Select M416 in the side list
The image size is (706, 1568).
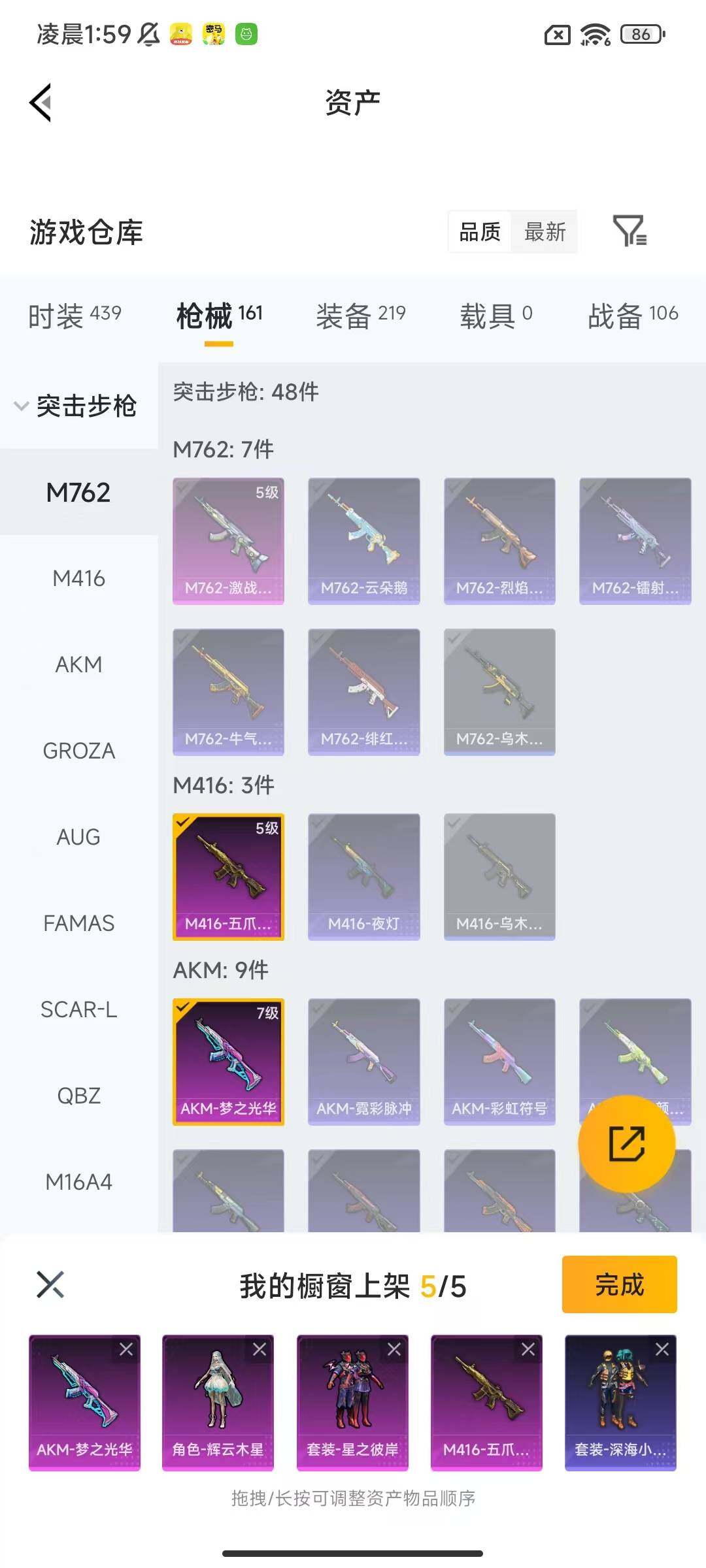pos(78,578)
